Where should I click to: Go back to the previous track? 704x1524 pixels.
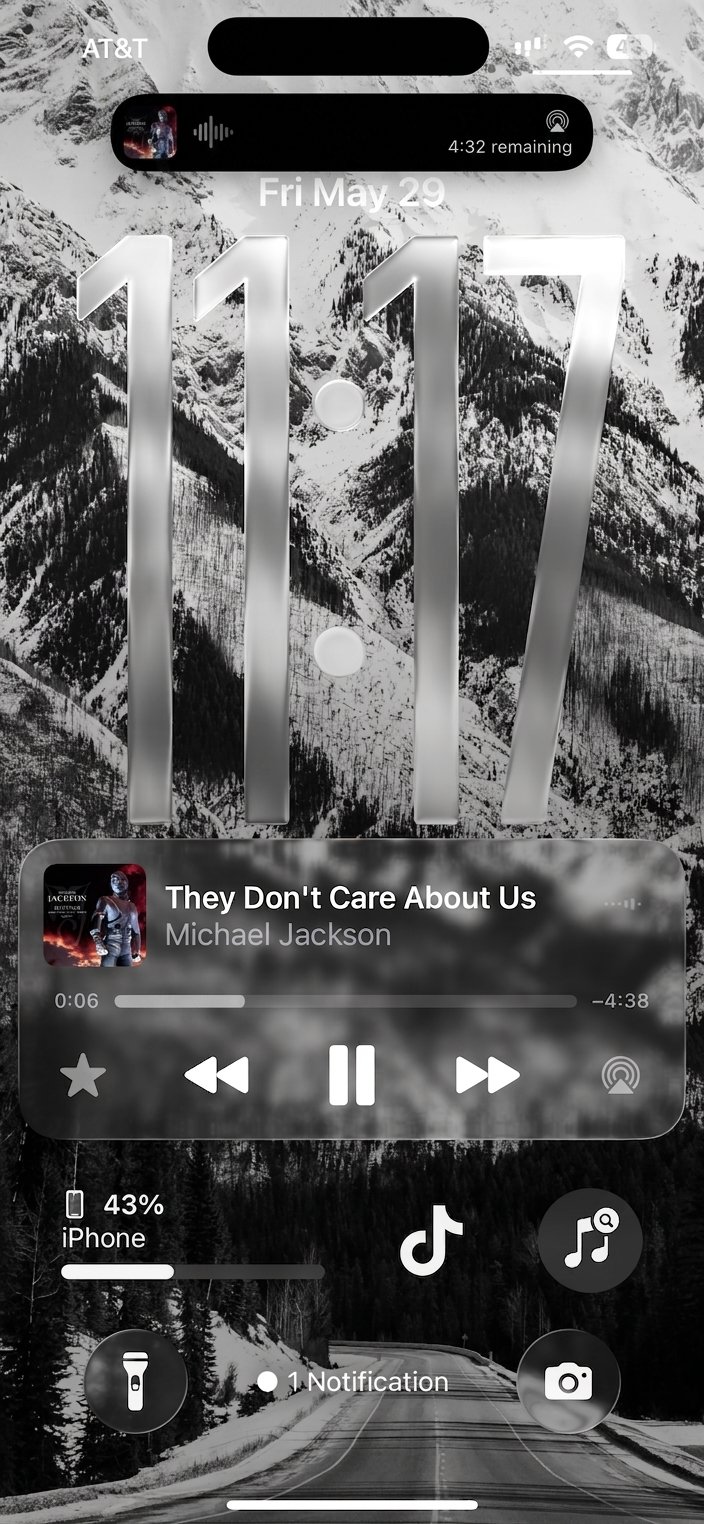tap(216, 1075)
